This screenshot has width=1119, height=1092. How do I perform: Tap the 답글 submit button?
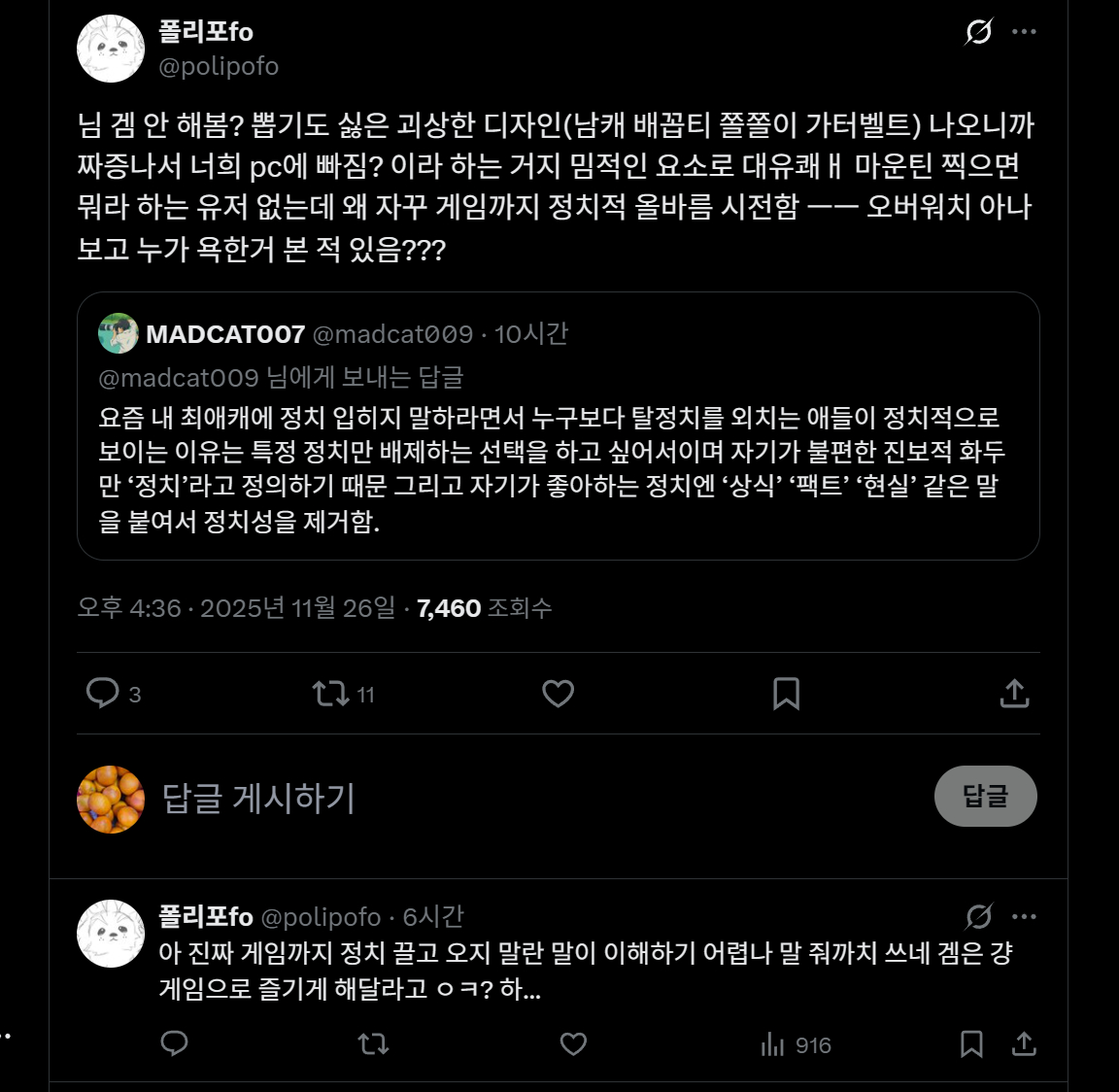tap(985, 797)
